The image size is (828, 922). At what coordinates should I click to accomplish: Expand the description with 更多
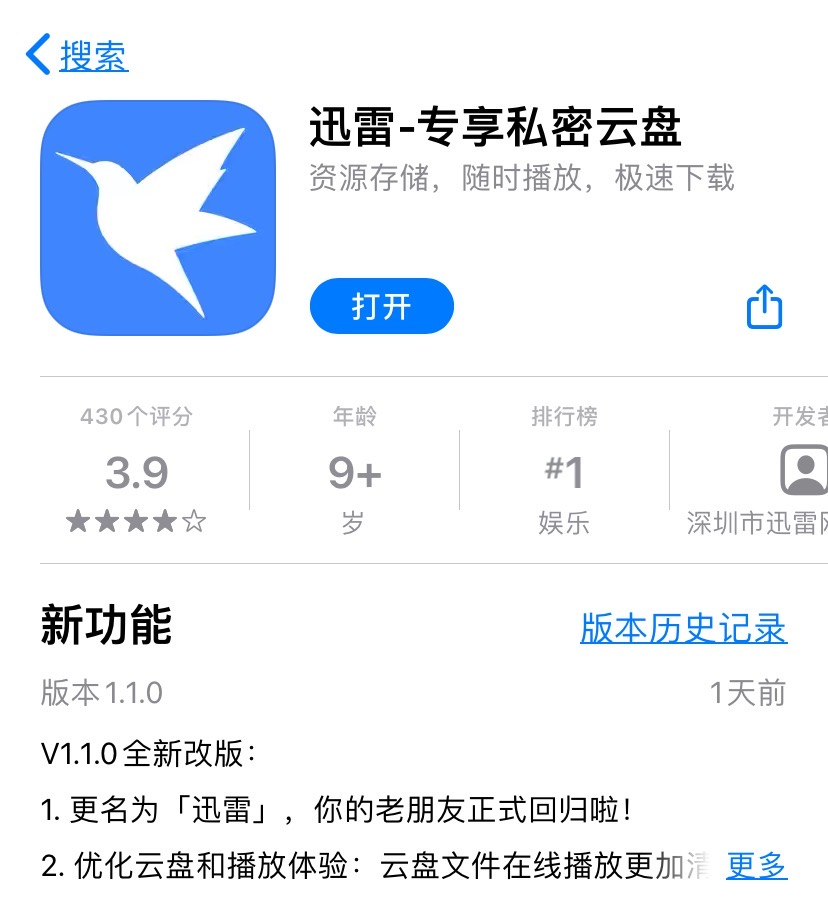point(756,866)
